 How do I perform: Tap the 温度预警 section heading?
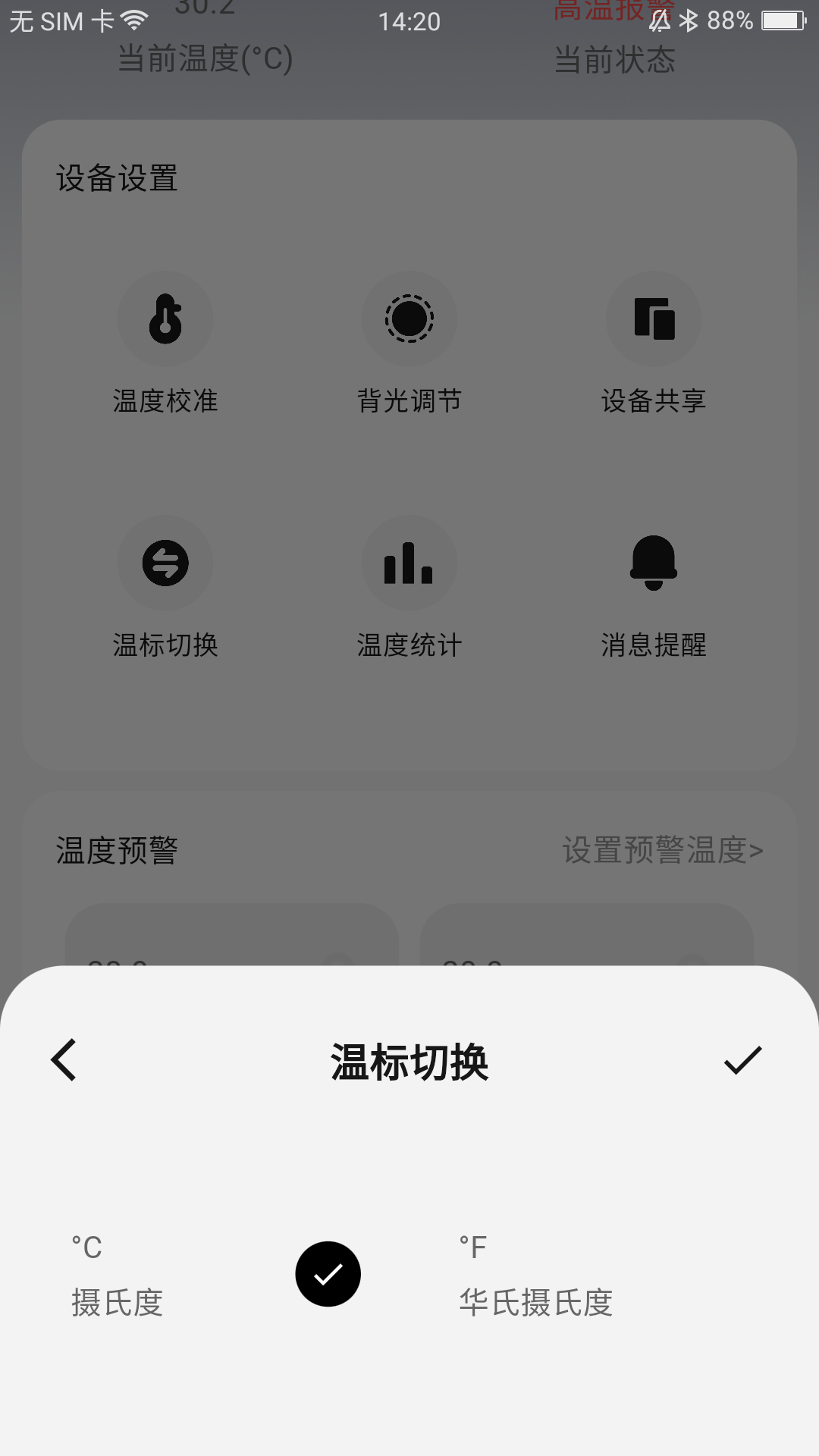pos(118,852)
